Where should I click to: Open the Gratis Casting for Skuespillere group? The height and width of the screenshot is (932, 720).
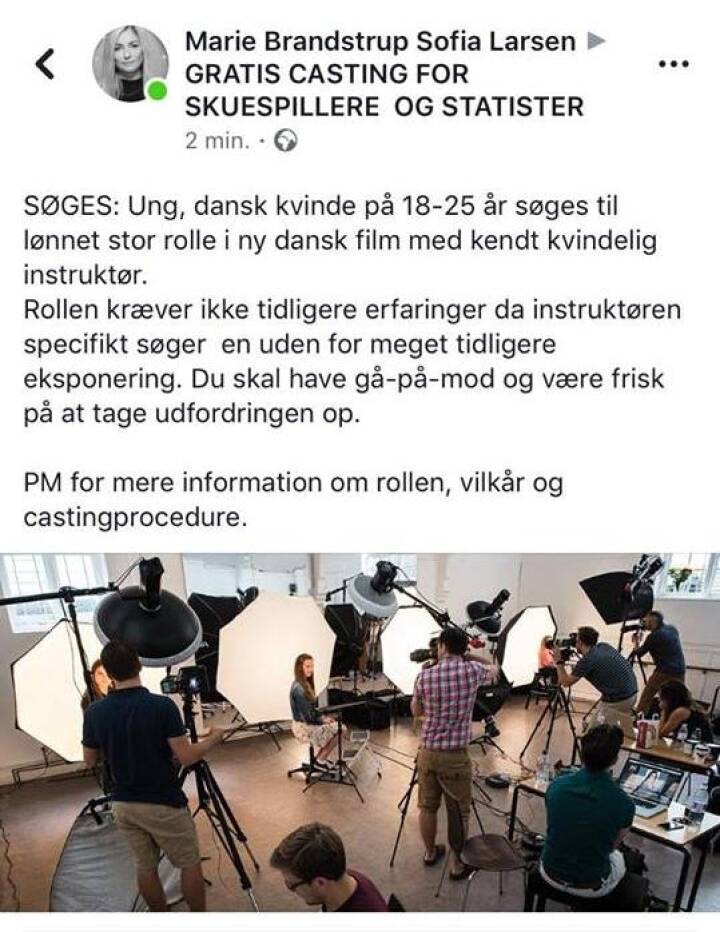coord(384,90)
